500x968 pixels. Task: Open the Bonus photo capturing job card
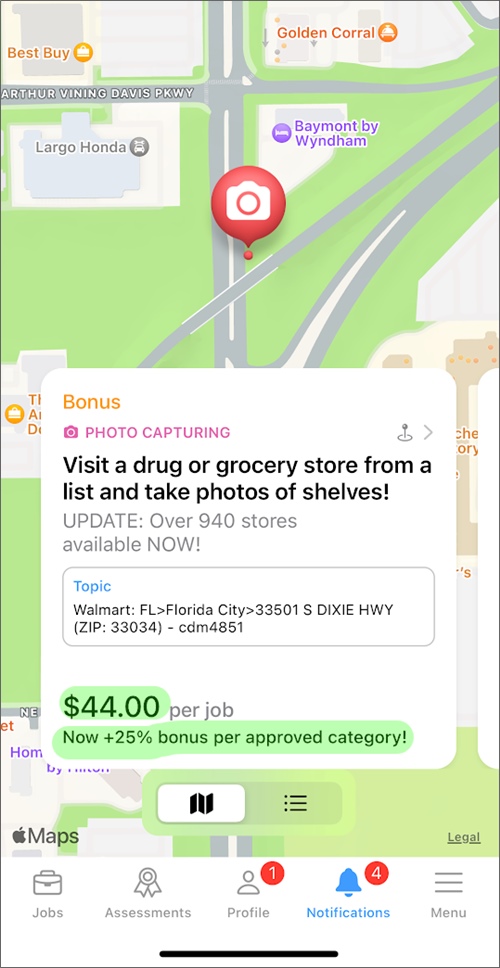click(x=248, y=568)
